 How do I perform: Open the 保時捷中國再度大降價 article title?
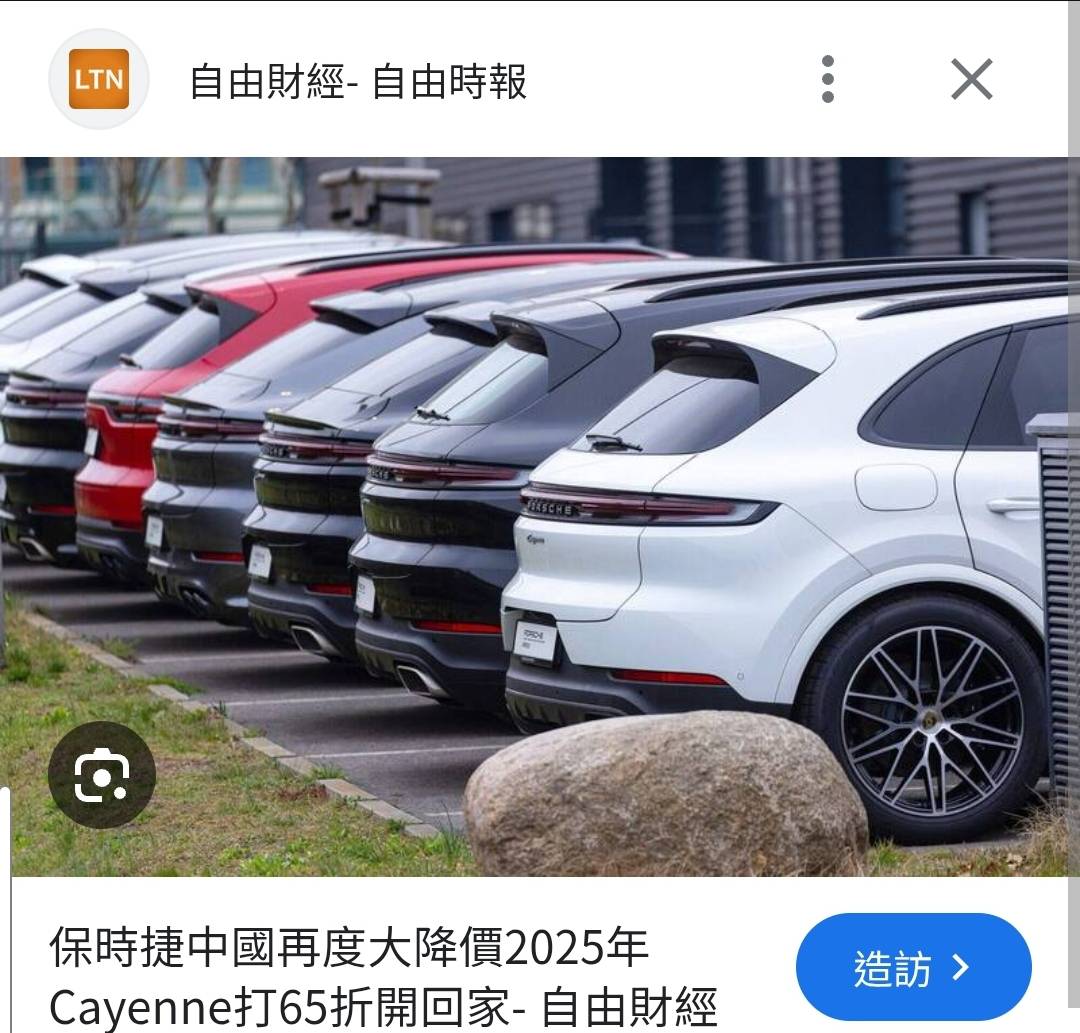pos(383,976)
